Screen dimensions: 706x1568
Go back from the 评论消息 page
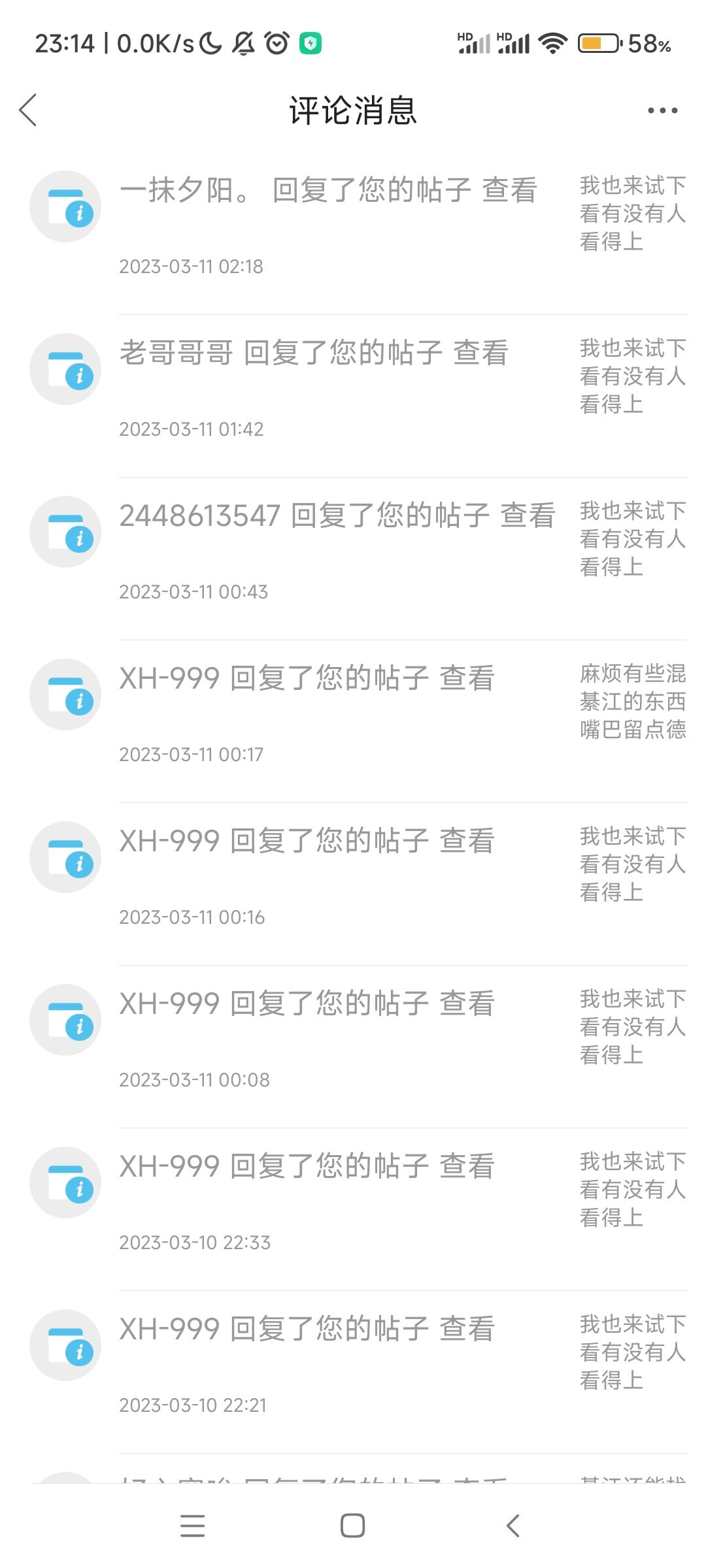[x=28, y=110]
